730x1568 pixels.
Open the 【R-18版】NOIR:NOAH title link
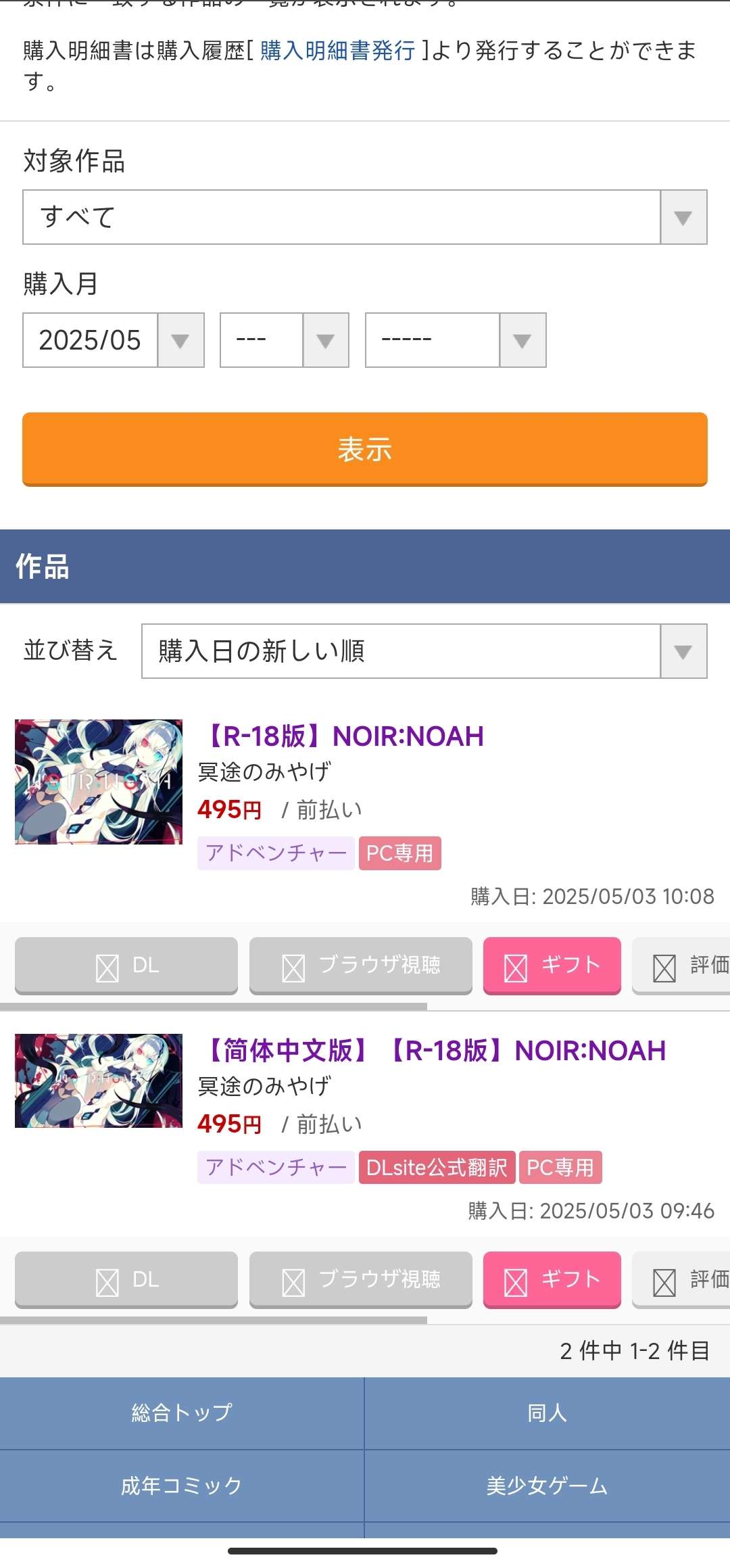[343, 736]
